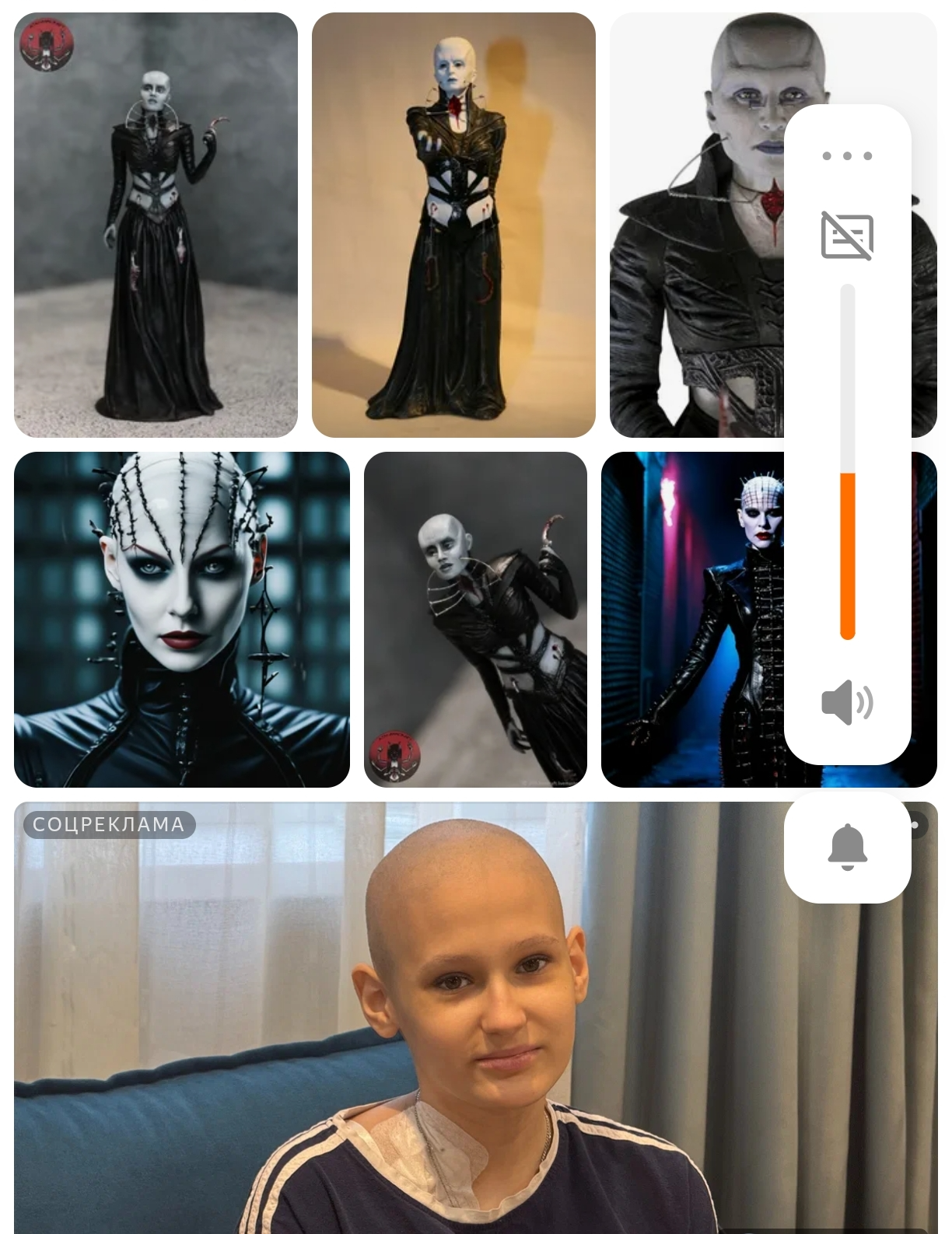The width and height of the screenshot is (952, 1234).
Task: Change ringer mode with the bell button
Action: pyautogui.click(x=847, y=847)
